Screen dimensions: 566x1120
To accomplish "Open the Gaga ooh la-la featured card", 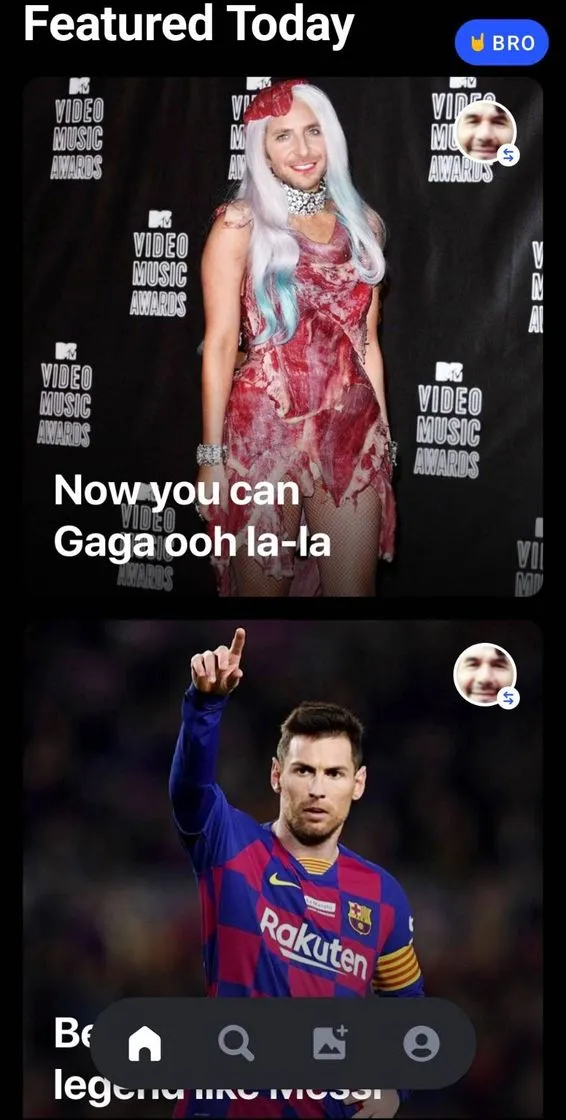I will [283, 336].
